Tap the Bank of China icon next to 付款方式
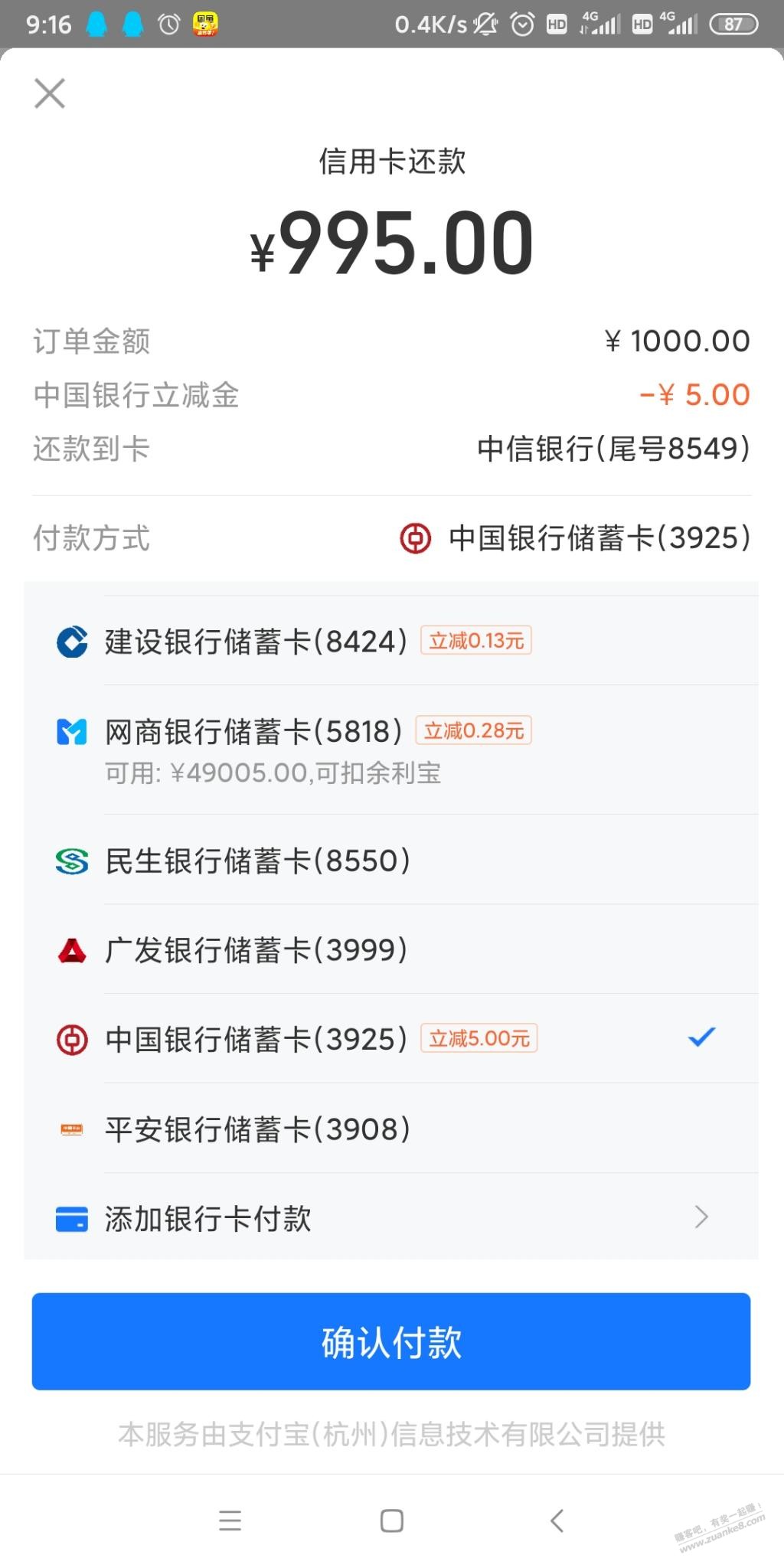Image resolution: width=784 pixels, height=1568 pixels. click(414, 540)
